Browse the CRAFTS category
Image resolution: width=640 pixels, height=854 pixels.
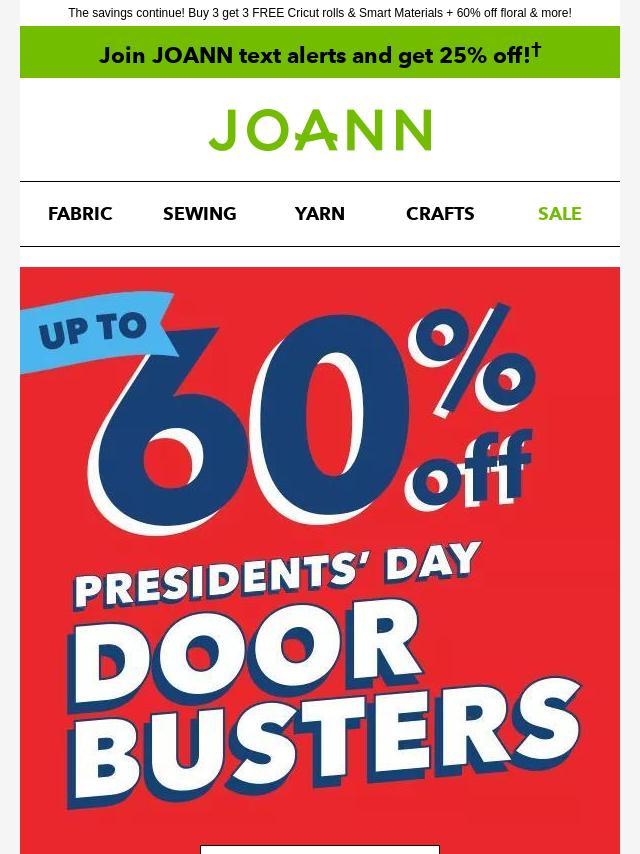pos(440,213)
